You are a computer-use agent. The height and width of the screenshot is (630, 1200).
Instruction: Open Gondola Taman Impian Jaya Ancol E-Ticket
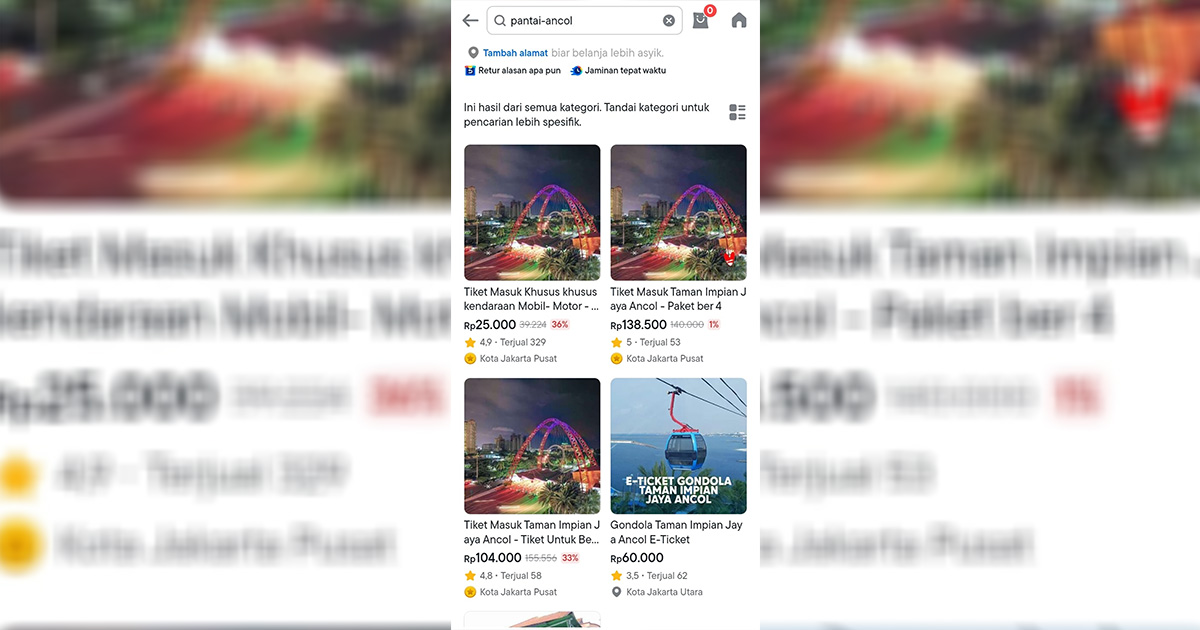click(678, 446)
